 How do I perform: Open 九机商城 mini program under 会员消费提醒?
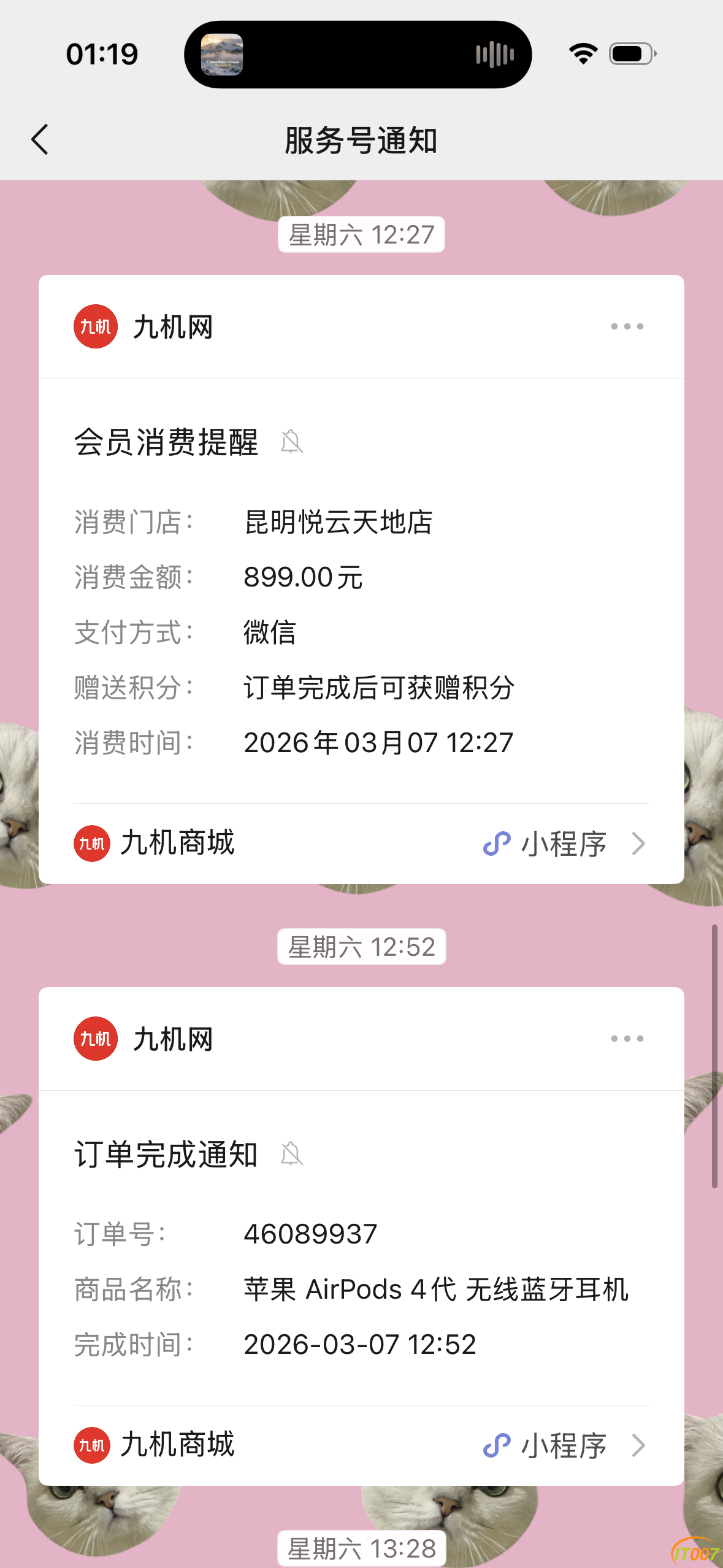click(361, 844)
